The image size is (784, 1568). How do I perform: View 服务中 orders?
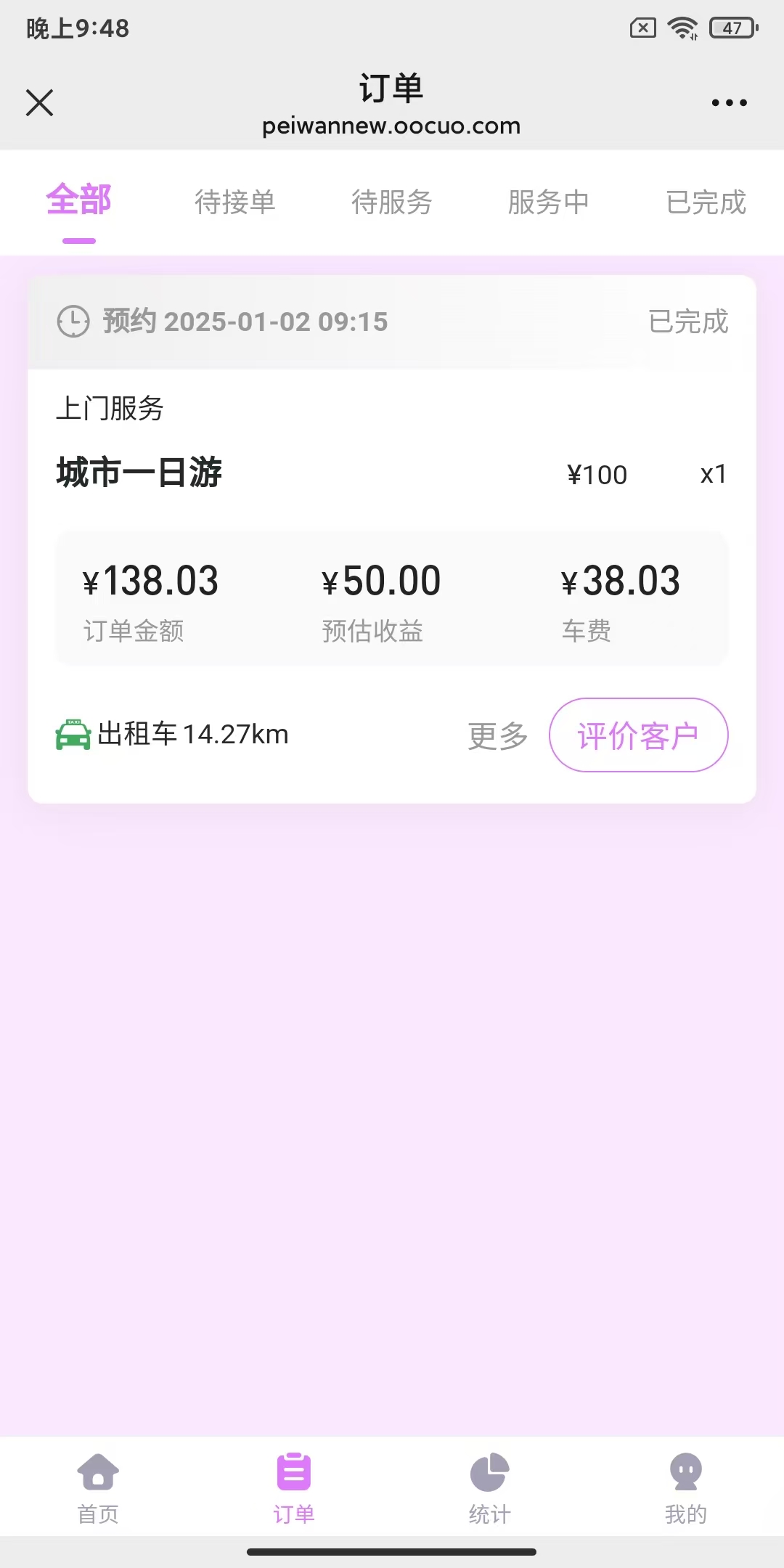tap(549, 202)
